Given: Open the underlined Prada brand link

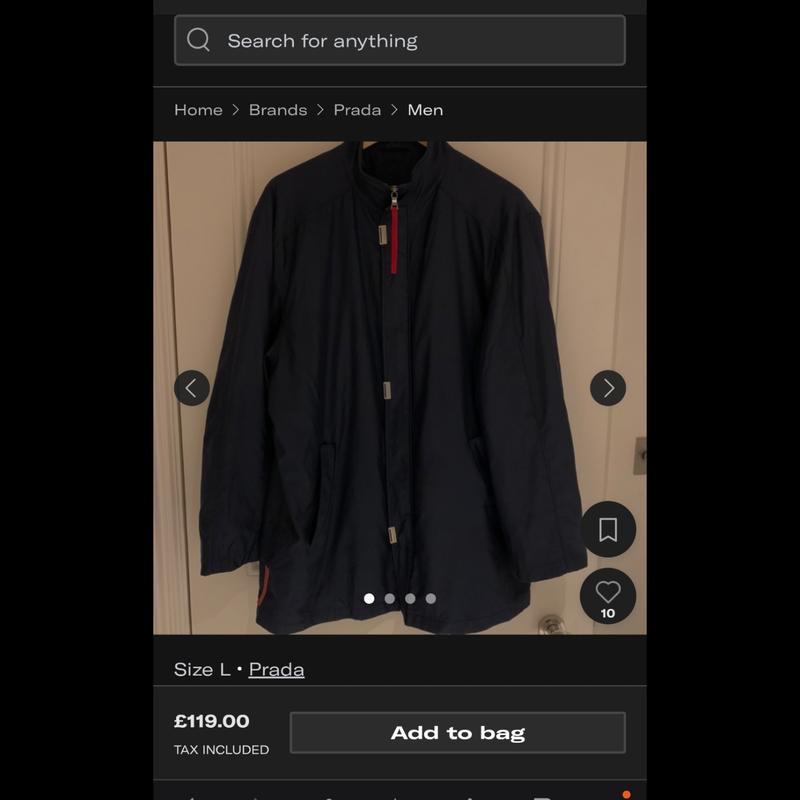Looking at the screenshot, I should (276, 669).
